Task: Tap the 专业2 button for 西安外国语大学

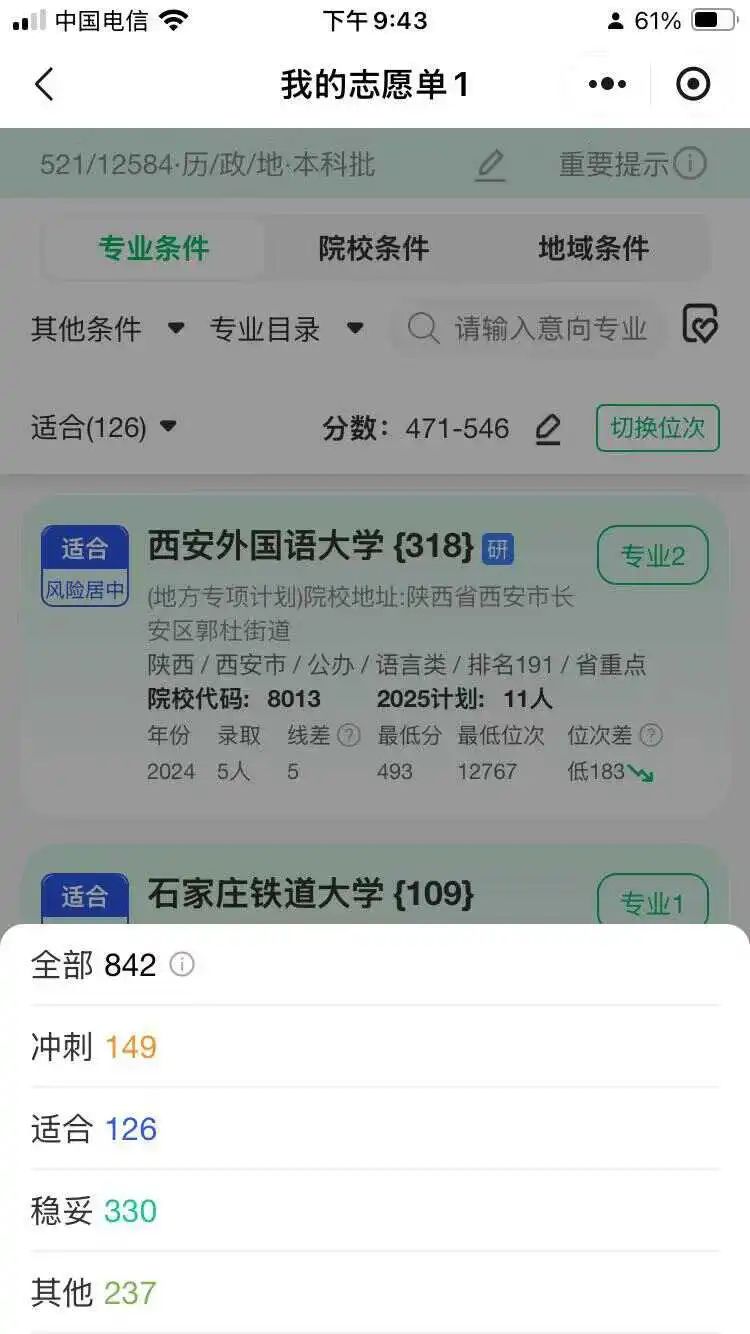Action: (x=652, y=555)
